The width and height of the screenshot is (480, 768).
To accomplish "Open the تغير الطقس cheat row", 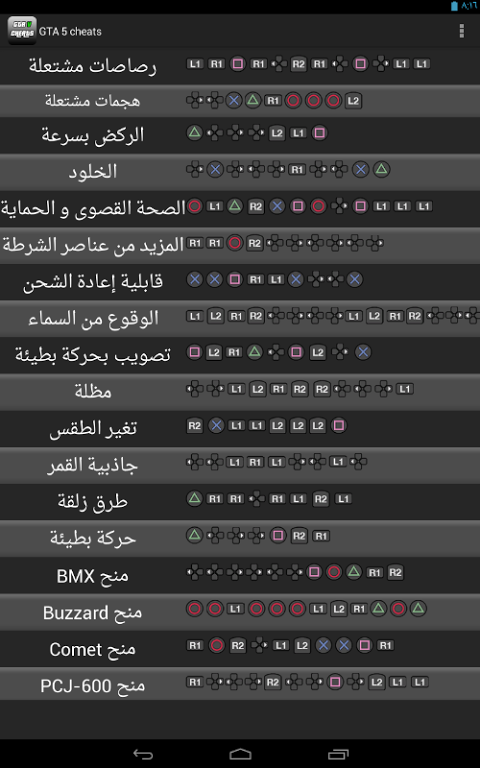I will (x=240, y=428).
